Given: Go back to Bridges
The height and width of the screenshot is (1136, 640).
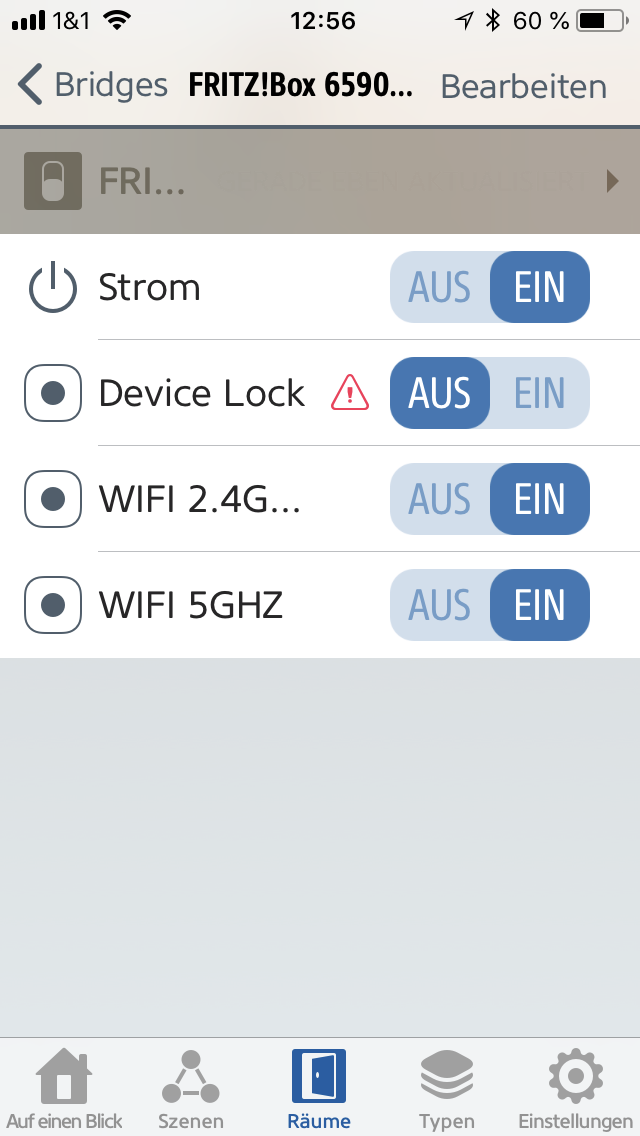Looking at the screenshot, I should 93,86.
